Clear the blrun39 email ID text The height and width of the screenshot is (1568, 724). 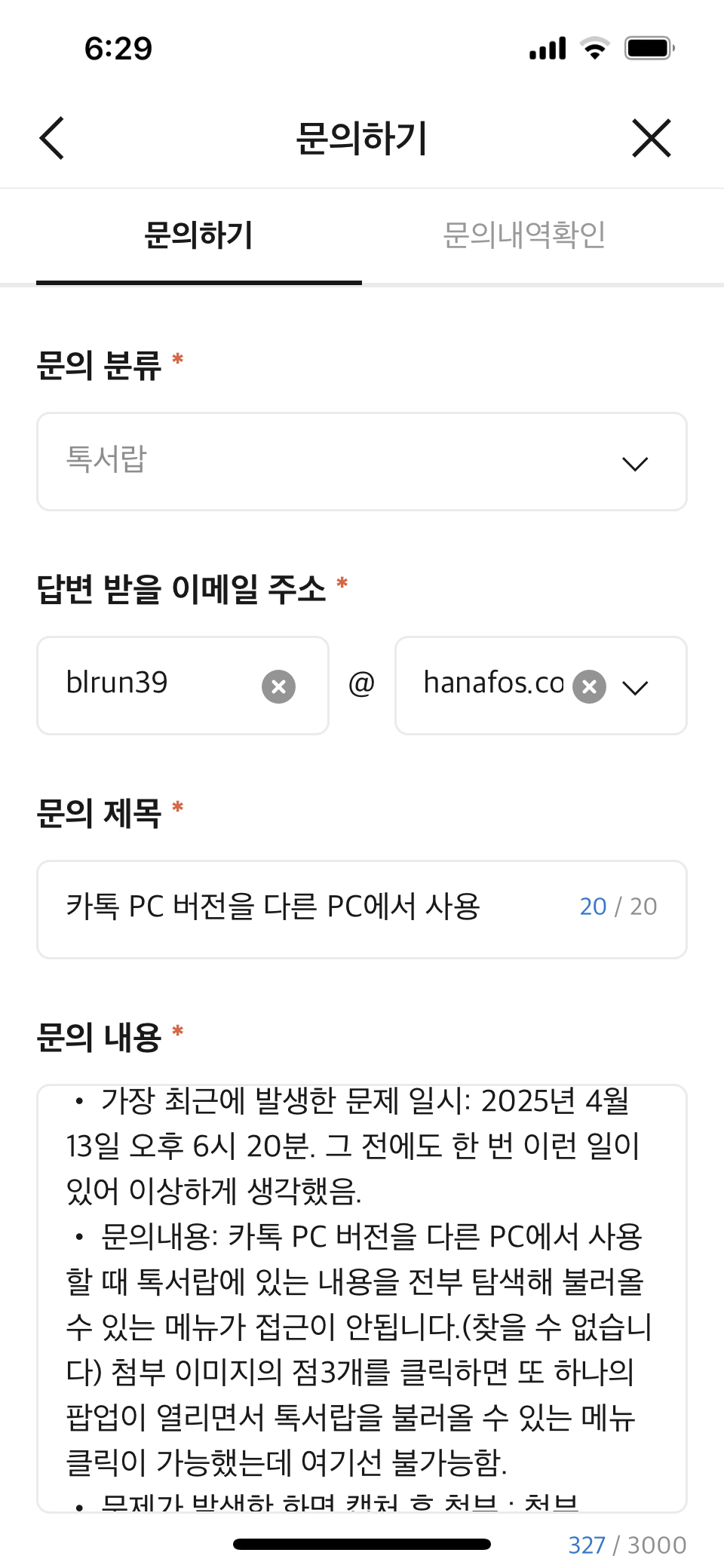278,686
